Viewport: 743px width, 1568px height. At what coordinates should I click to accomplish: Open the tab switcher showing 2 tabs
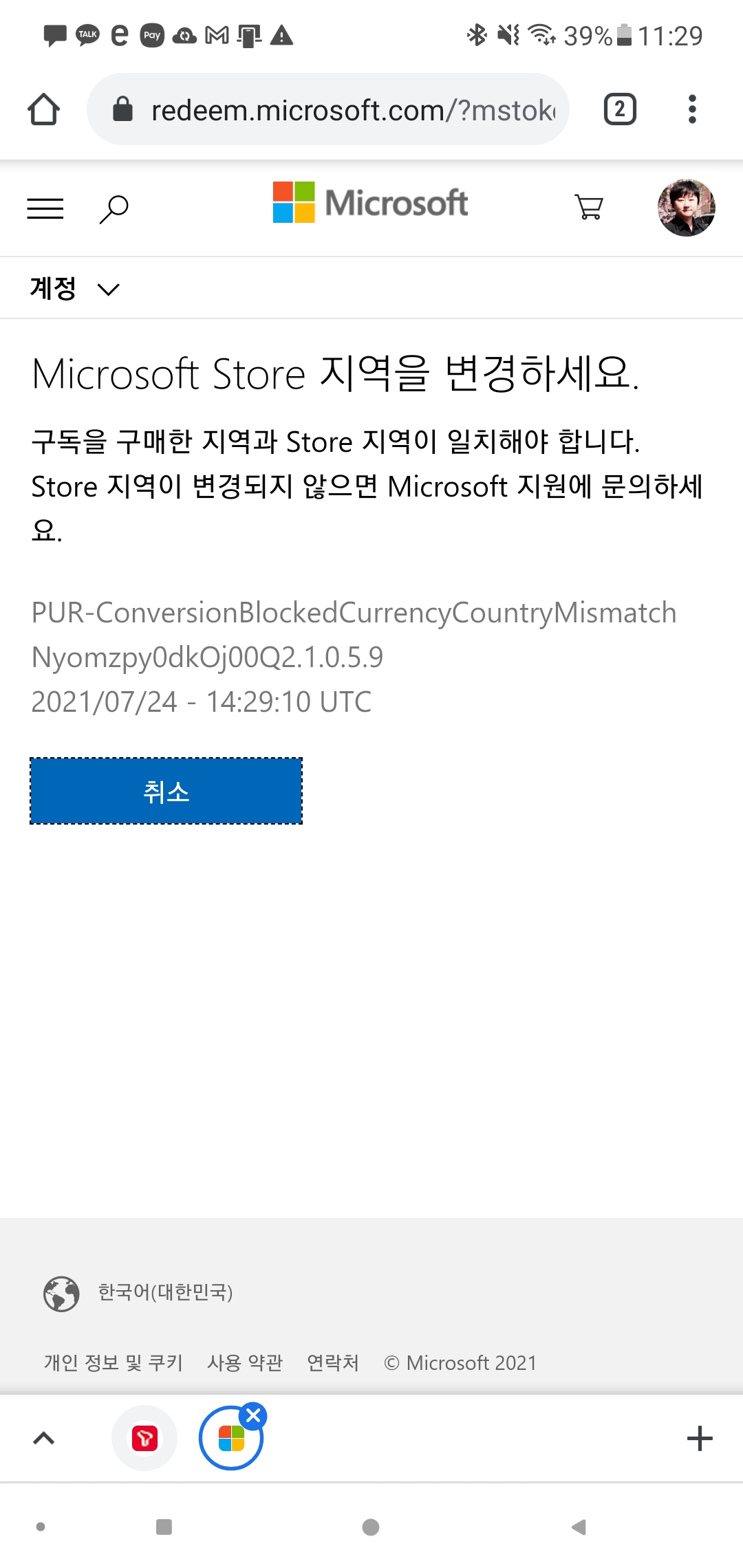coord(619,109)
